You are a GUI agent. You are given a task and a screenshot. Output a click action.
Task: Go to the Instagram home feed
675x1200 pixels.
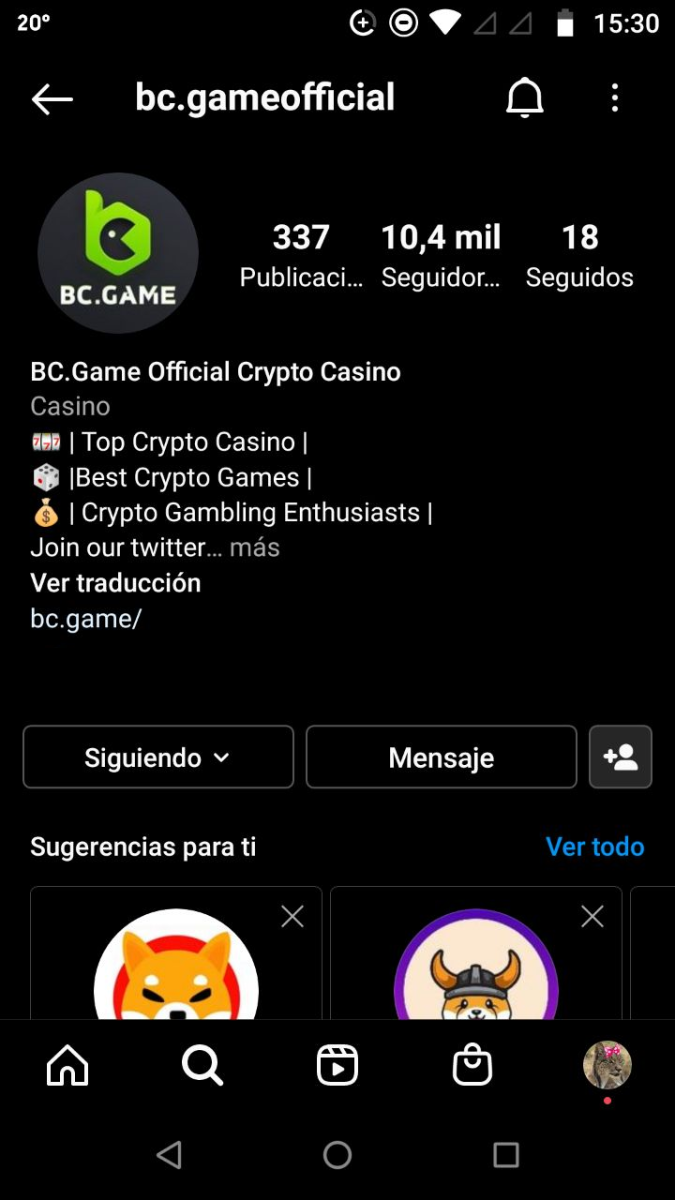68,1066
